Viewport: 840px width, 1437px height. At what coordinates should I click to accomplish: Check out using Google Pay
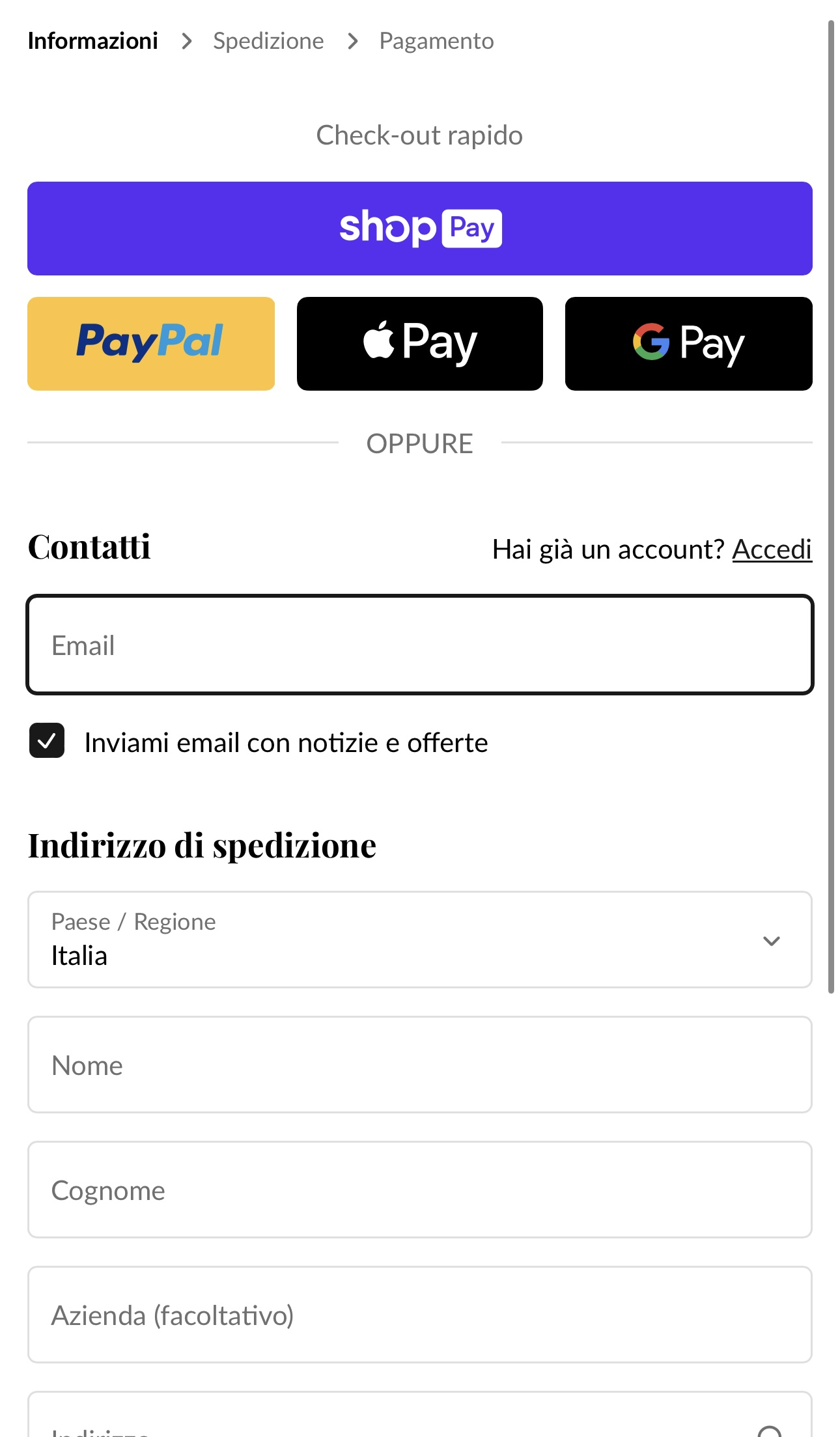(x=689, y=344)
